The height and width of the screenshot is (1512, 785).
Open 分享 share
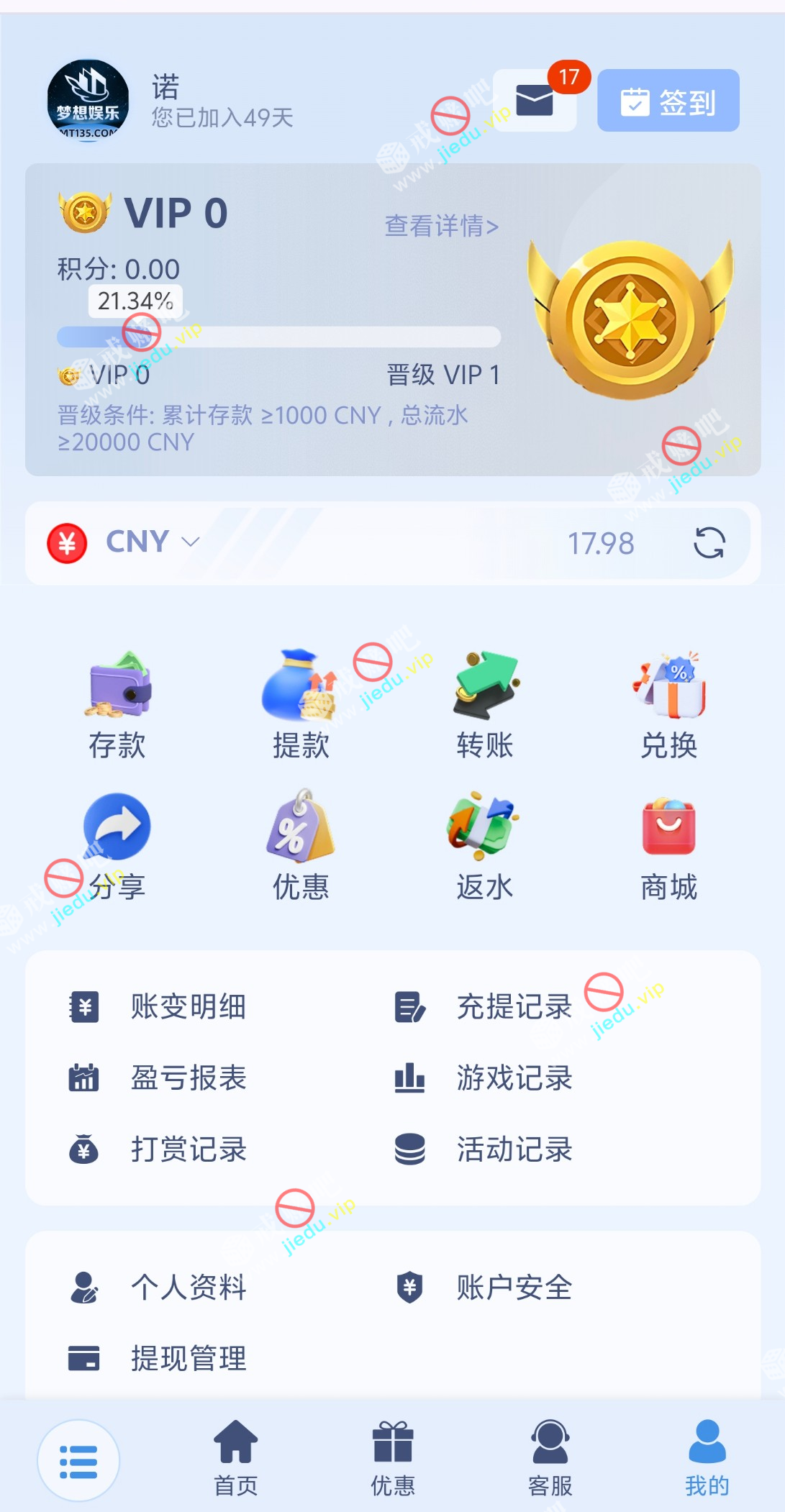coord(117,847)
